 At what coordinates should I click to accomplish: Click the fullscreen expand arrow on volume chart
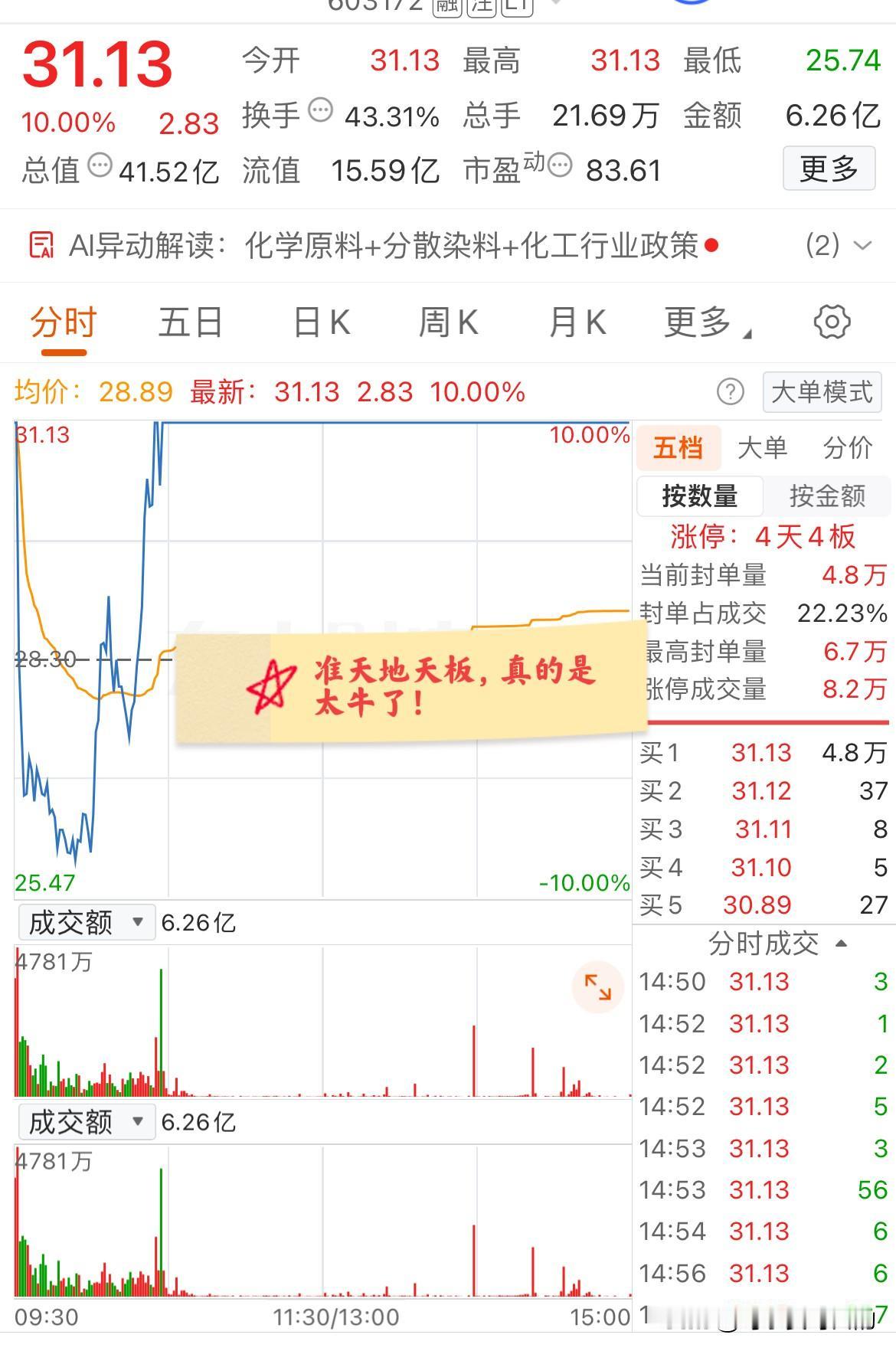click(x=597, y=989)
